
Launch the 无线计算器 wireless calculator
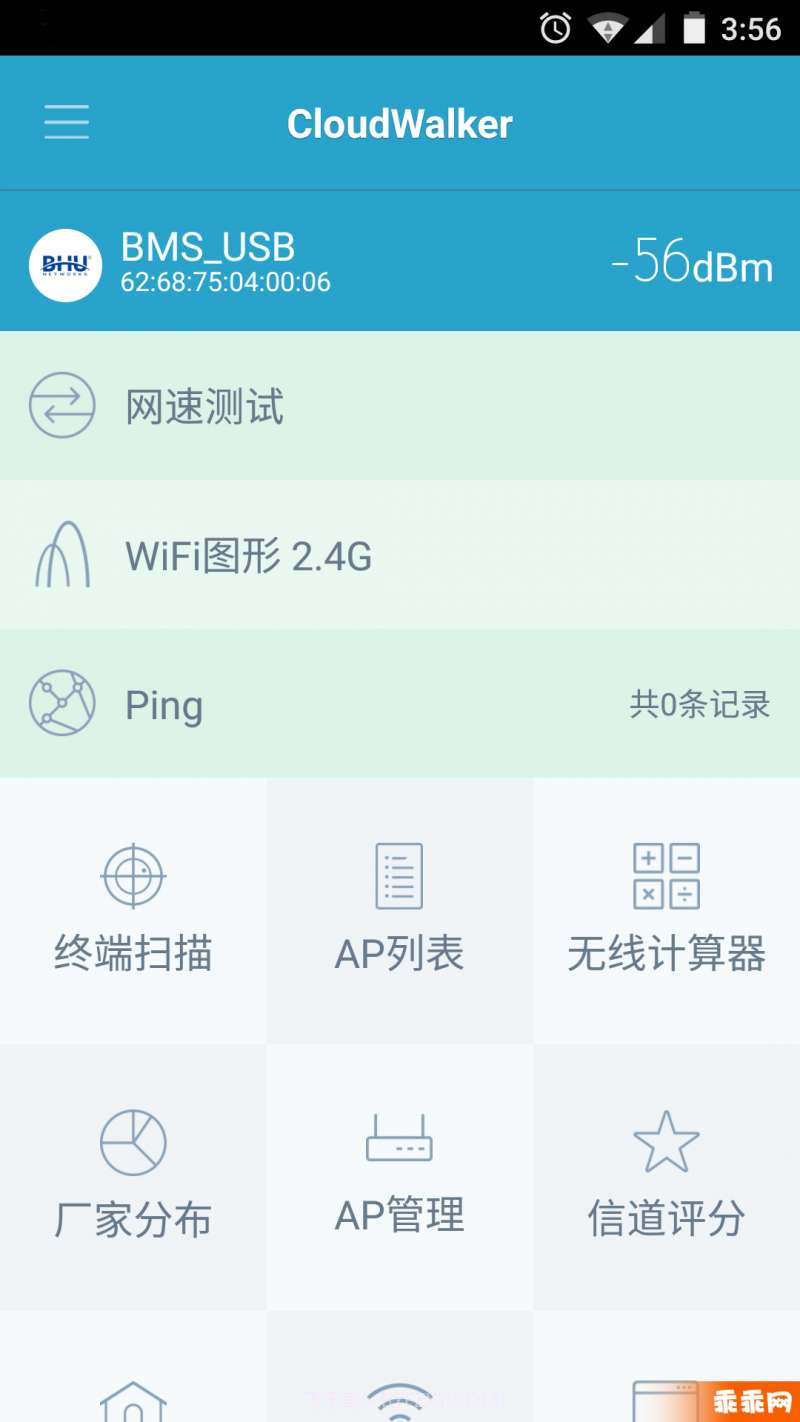tap(665, 908)
